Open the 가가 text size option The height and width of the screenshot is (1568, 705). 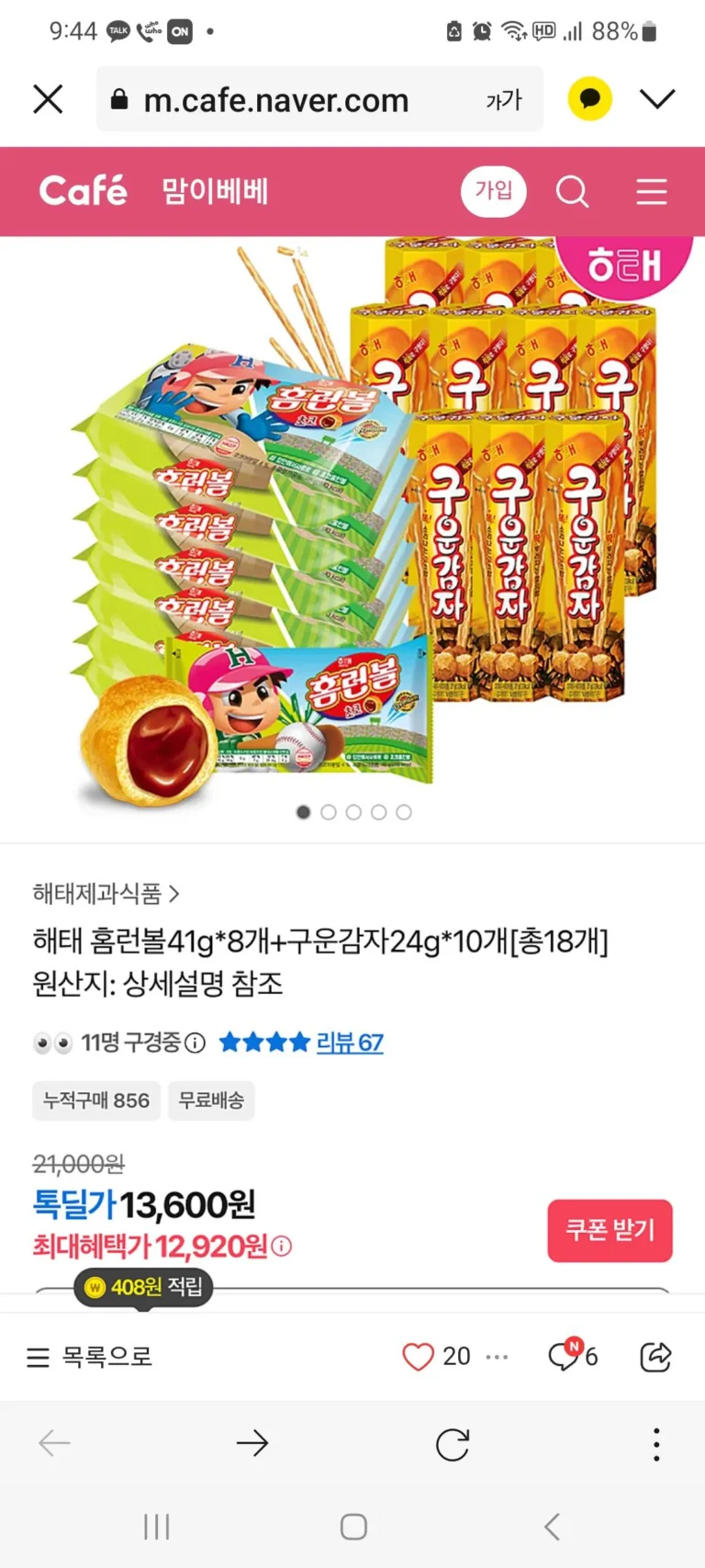504,100
